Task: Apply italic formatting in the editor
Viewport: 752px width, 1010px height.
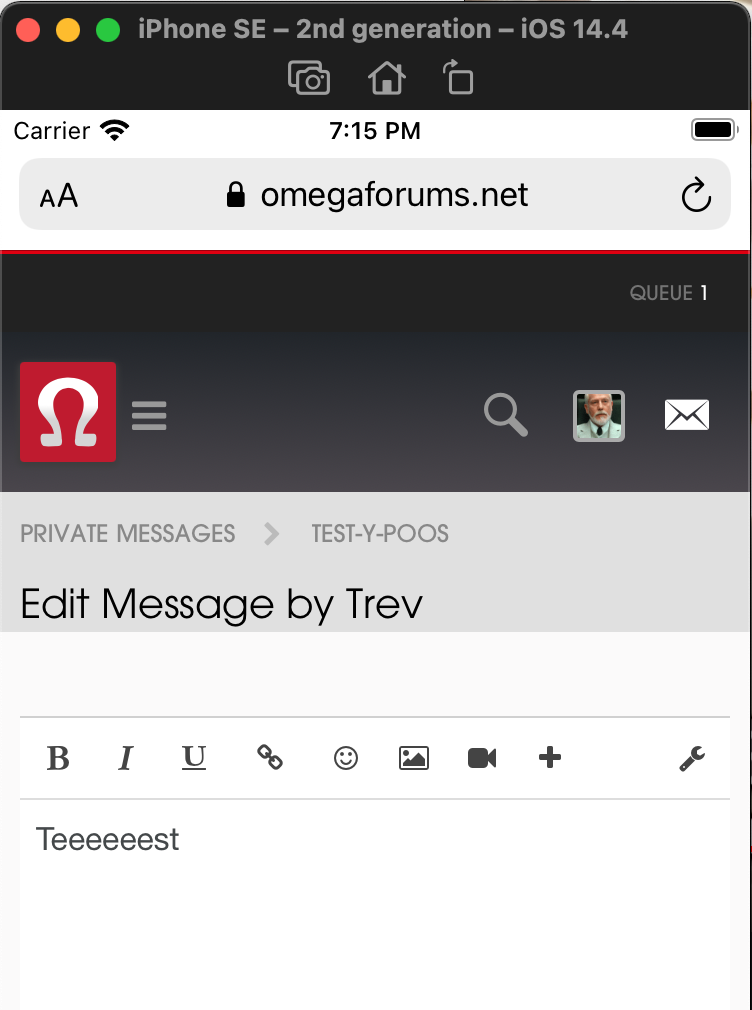Action: point(125,759)
